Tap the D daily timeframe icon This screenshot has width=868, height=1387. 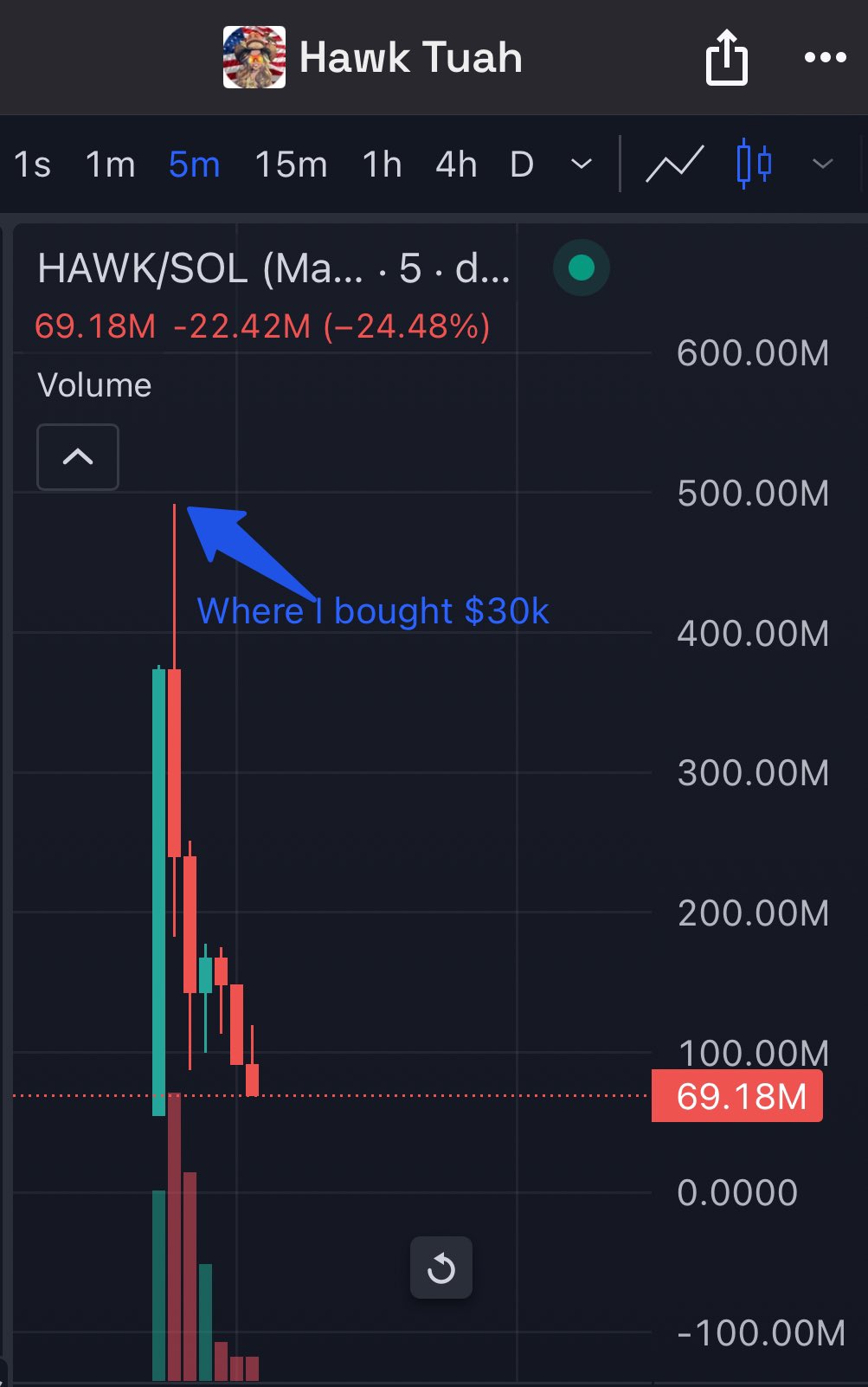(521, 164)
